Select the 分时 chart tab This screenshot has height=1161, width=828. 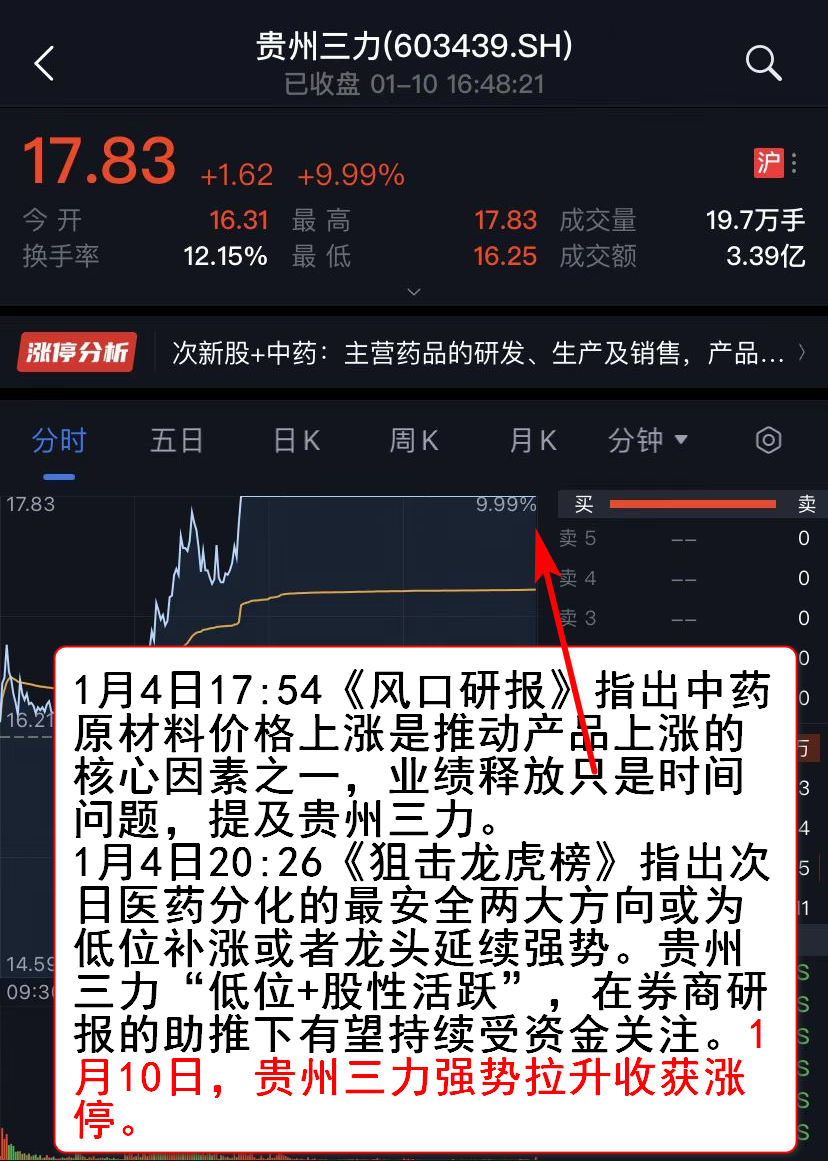[x=59, y=440]
